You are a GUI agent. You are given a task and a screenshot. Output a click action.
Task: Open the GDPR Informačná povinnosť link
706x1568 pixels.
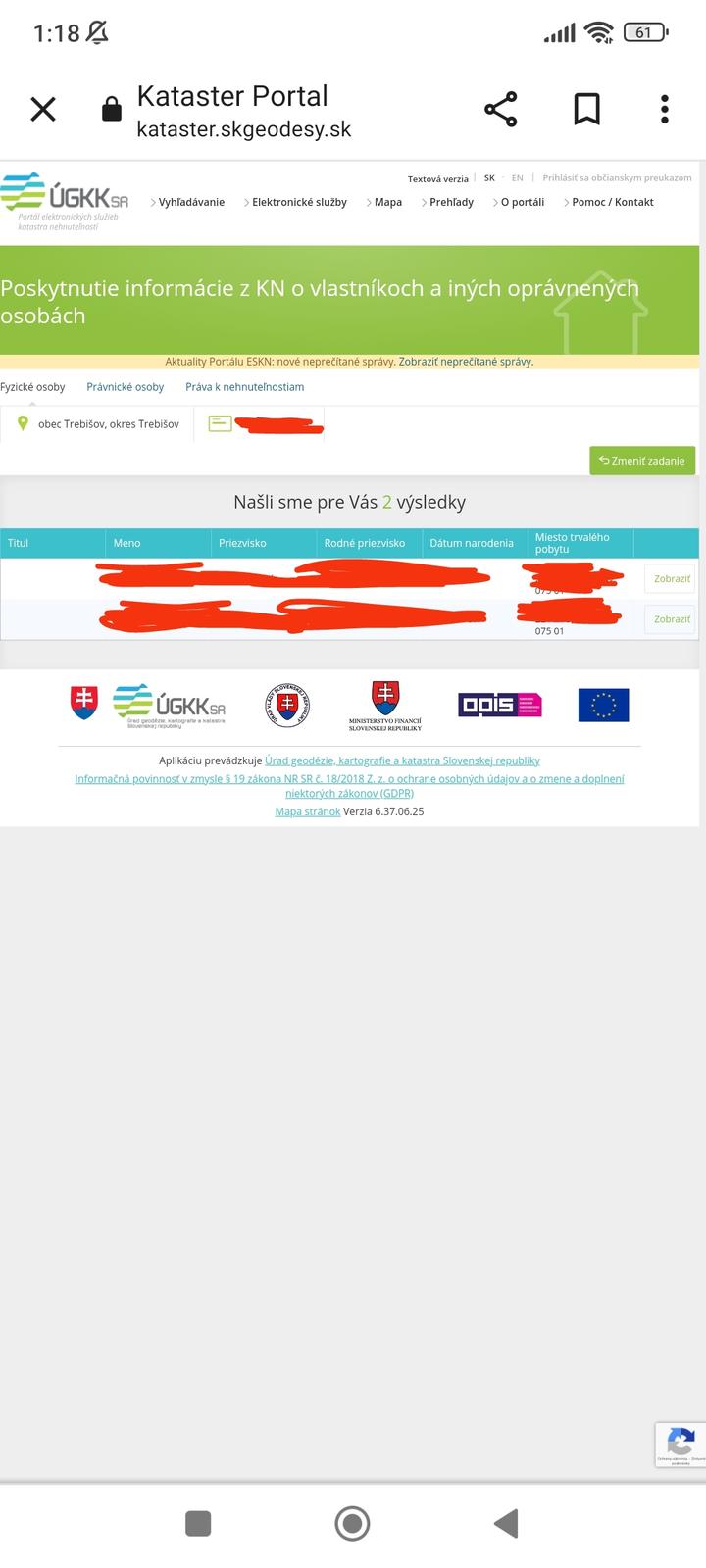click(x=349, y=786)
